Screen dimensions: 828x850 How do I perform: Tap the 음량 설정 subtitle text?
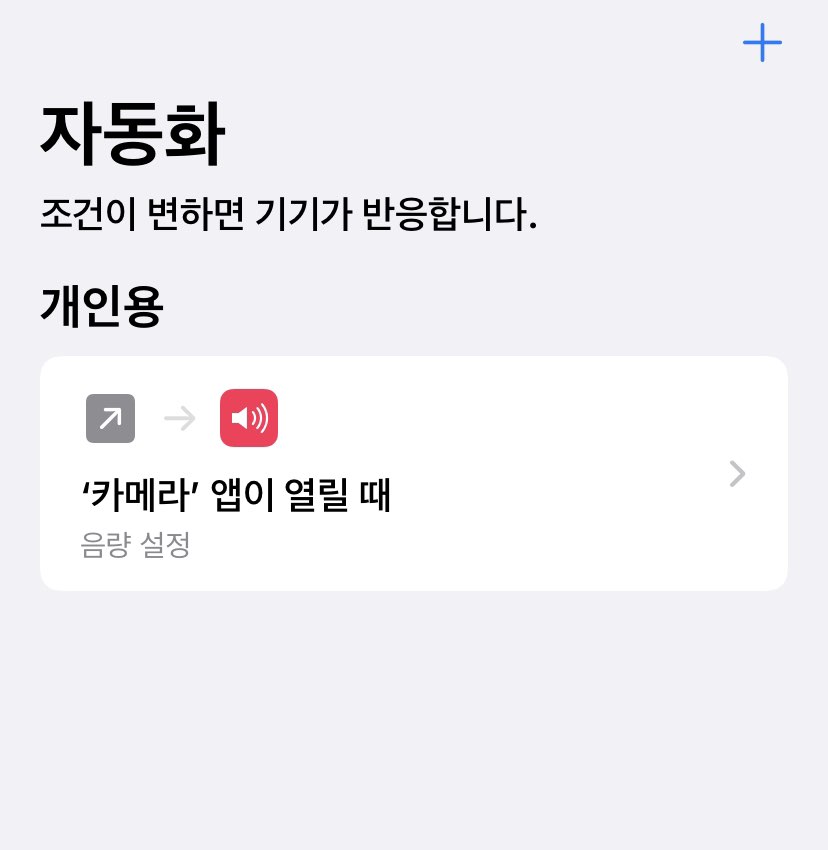[x=135, y=545]
